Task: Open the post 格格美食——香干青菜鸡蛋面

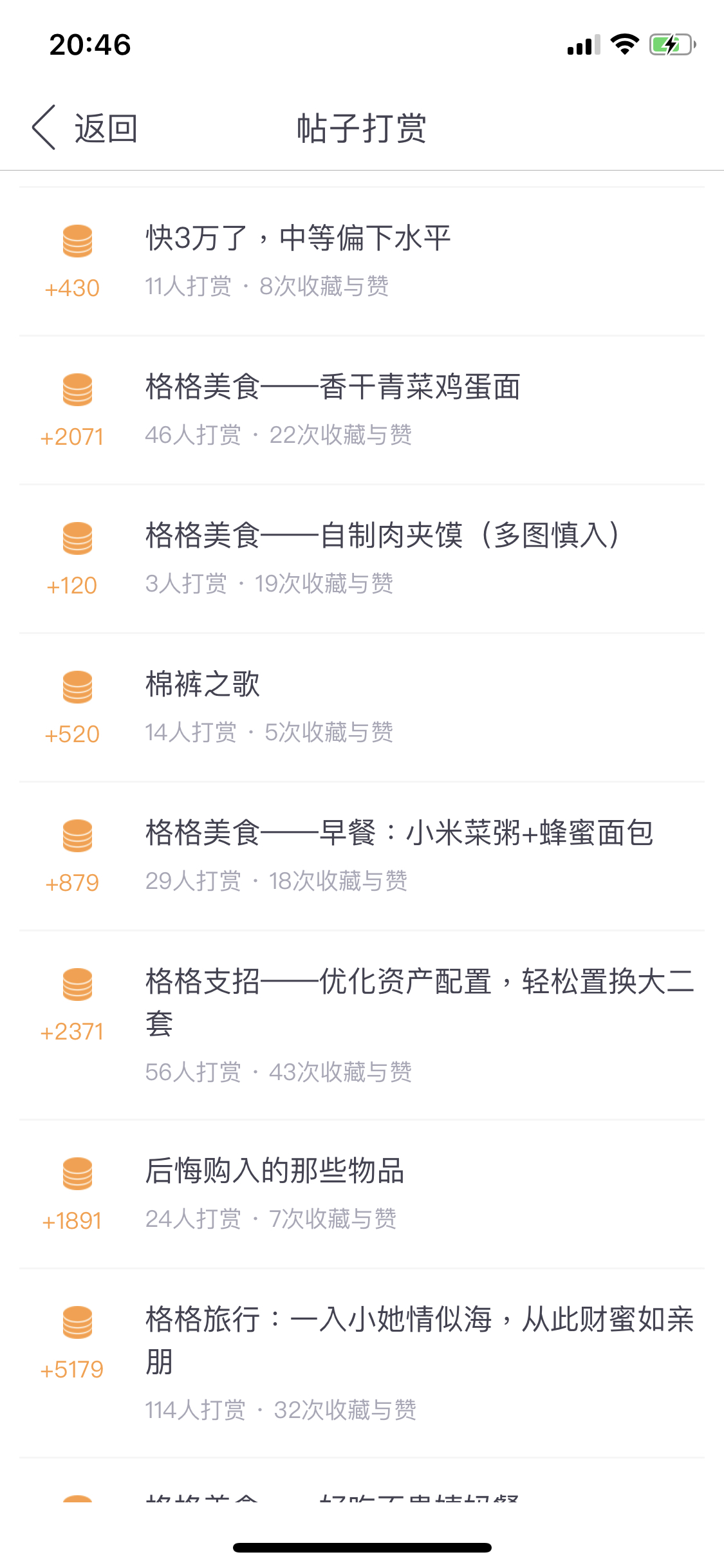Action: (362, 410)
